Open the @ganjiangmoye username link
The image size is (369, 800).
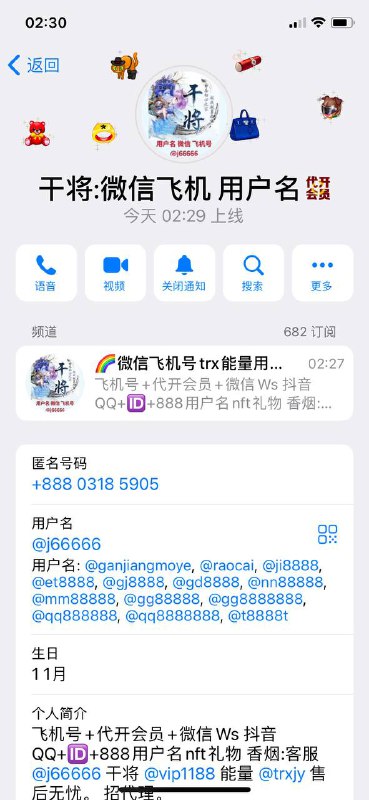138,566
